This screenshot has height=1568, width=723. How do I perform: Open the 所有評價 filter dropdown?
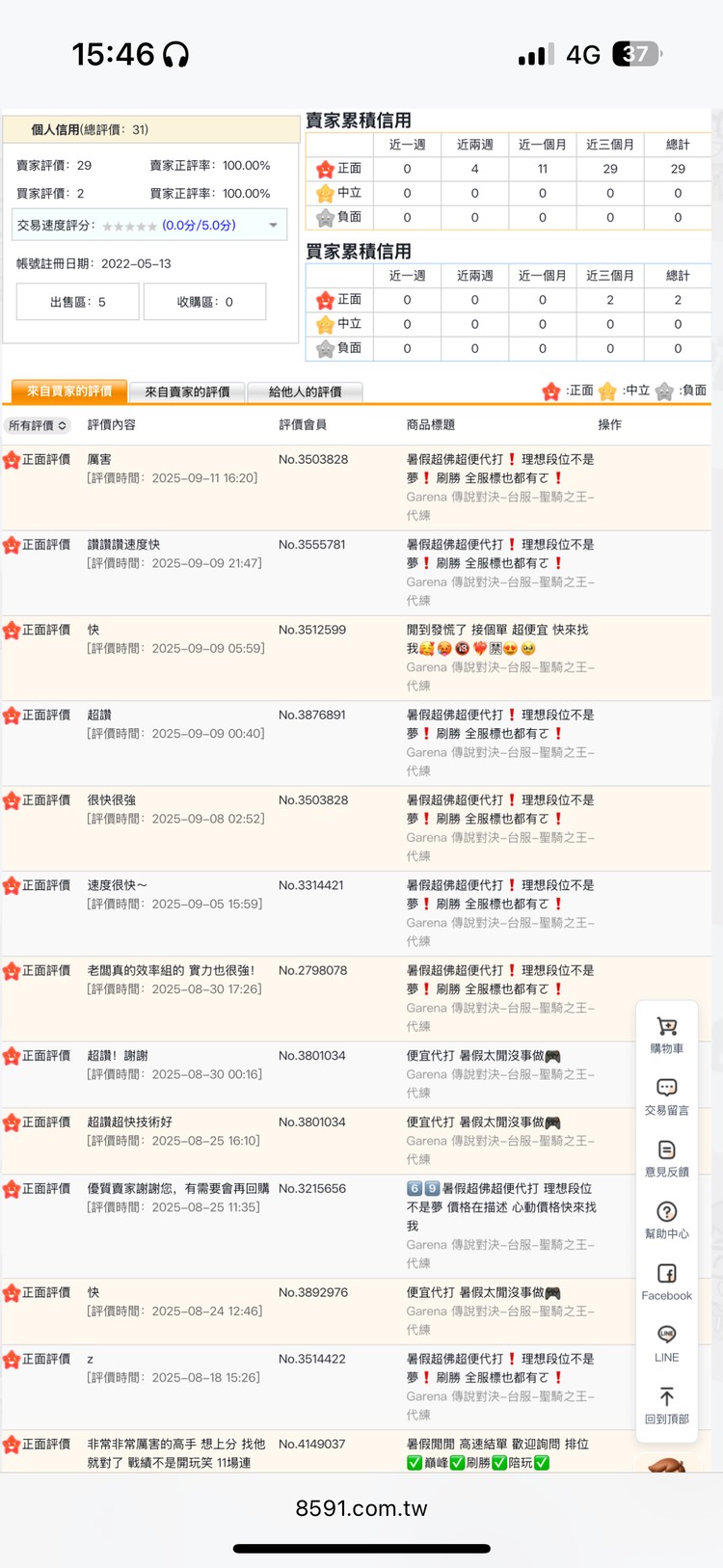pyautogui.click(x=38, y=425)
